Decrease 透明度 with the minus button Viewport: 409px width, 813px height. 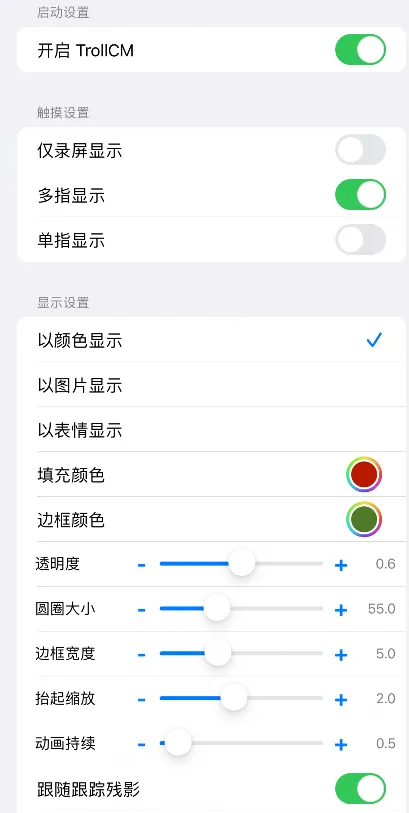142,565
